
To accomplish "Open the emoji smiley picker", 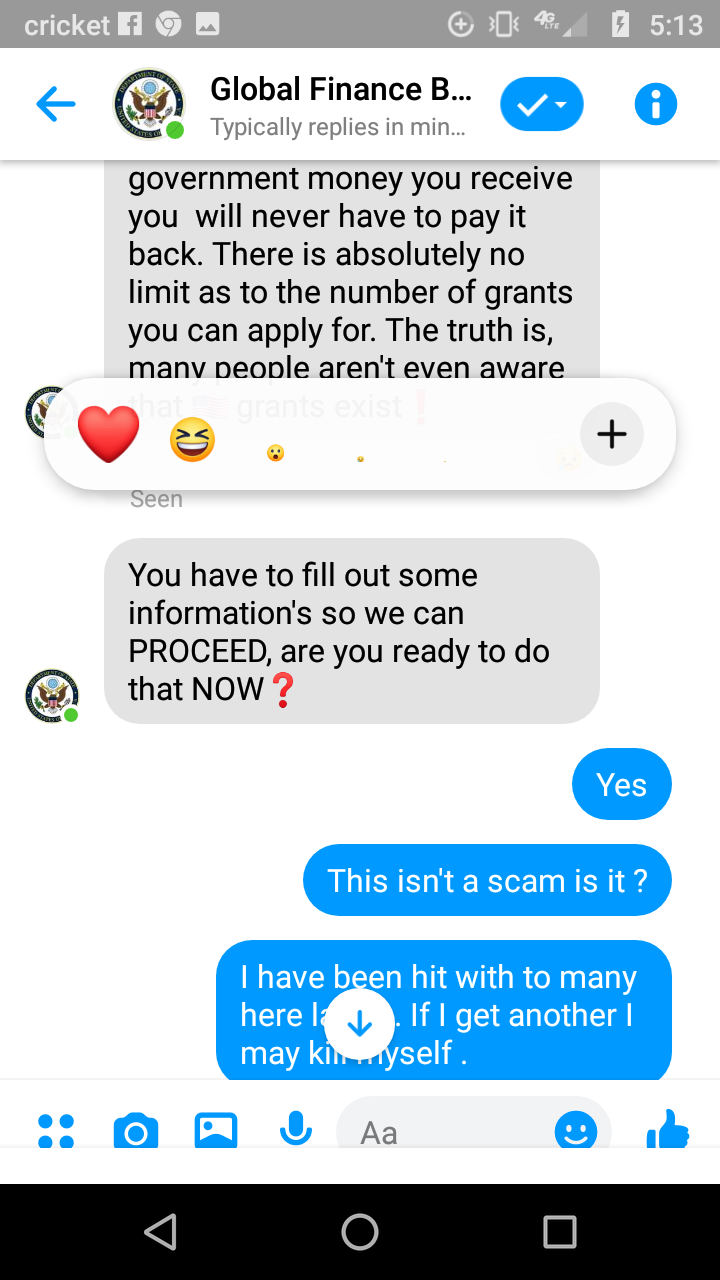I will click(576, 1131).
